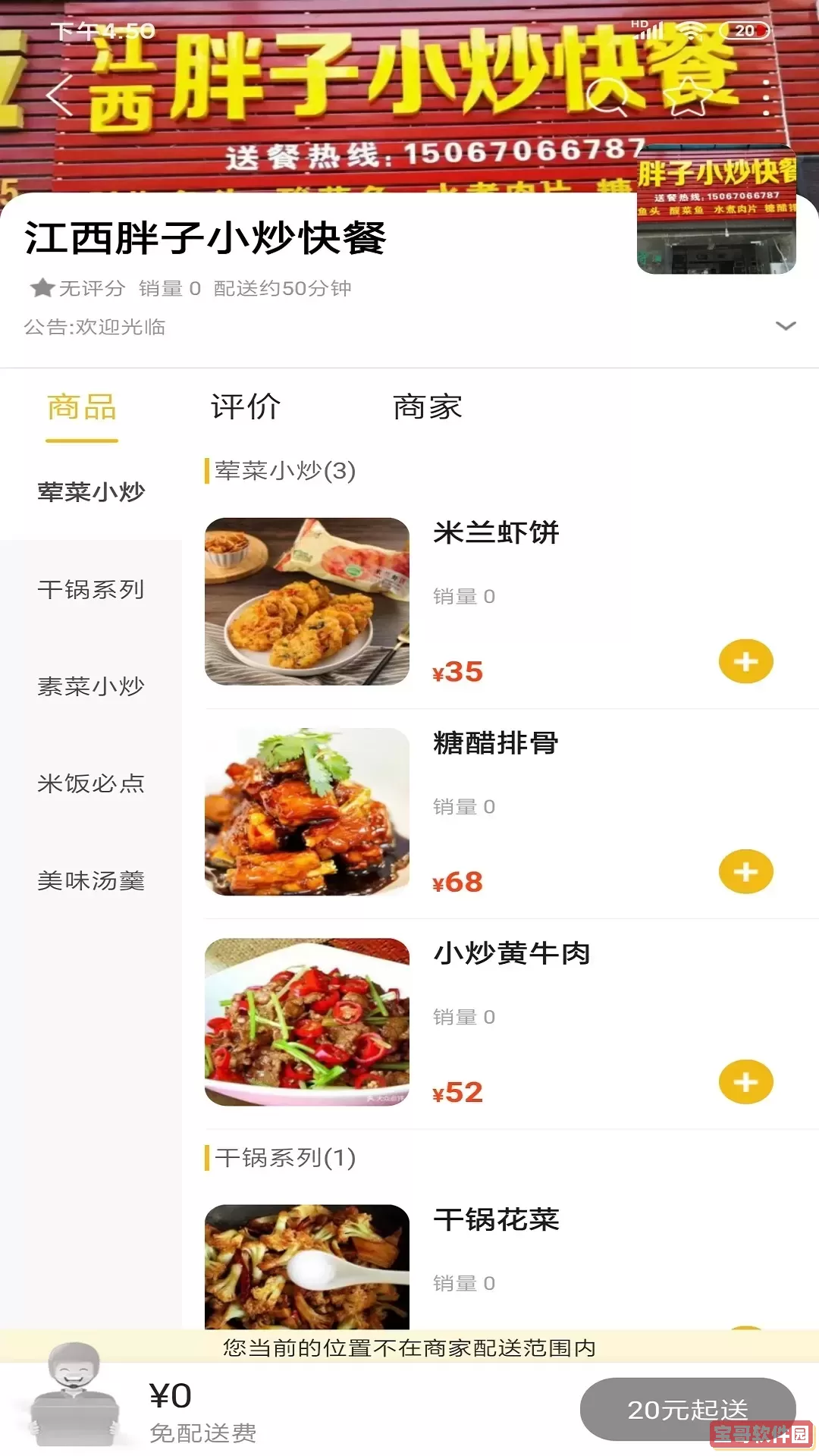Open the shopping cart icon
Screen dimensions: 819x1456
[x=74, y=1395]
